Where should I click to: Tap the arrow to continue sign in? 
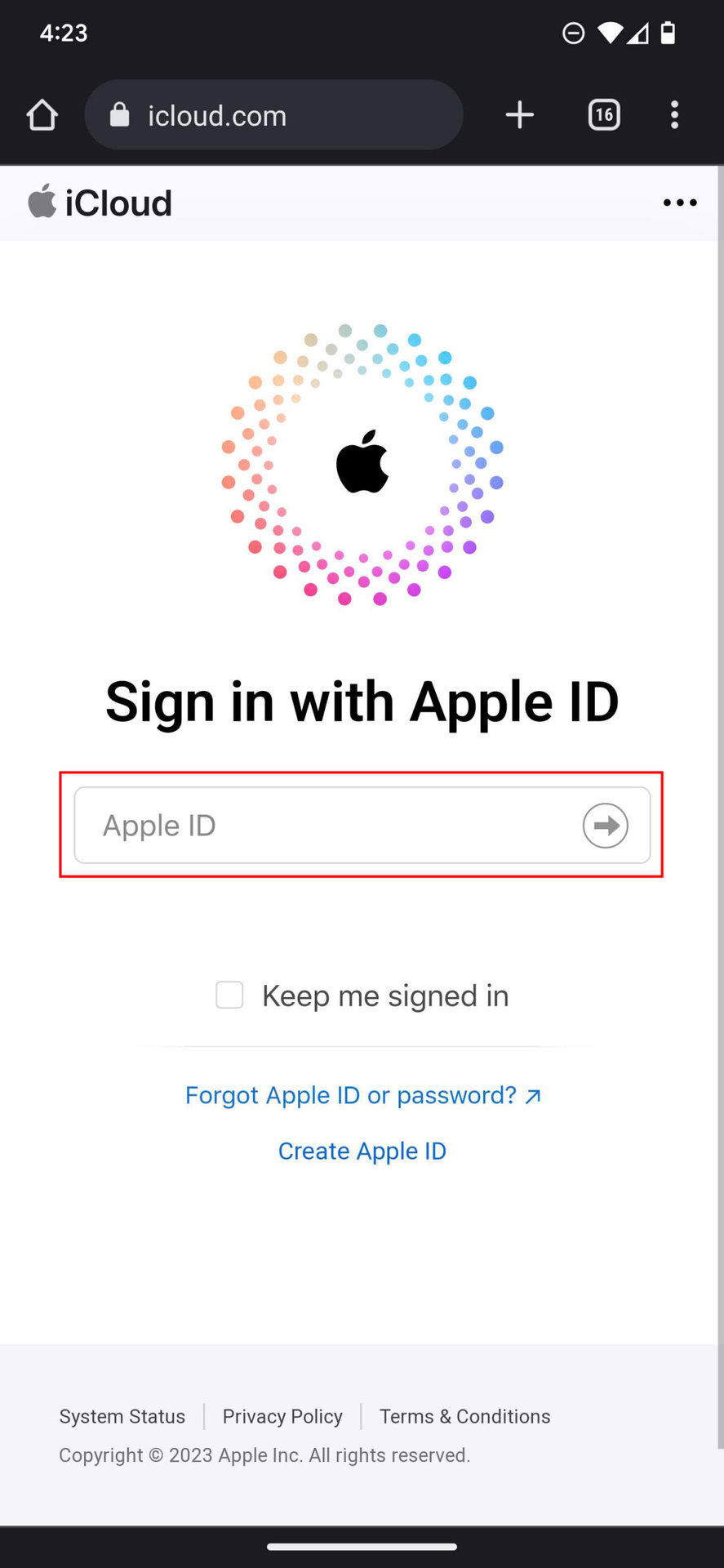(x=605, y=826)
